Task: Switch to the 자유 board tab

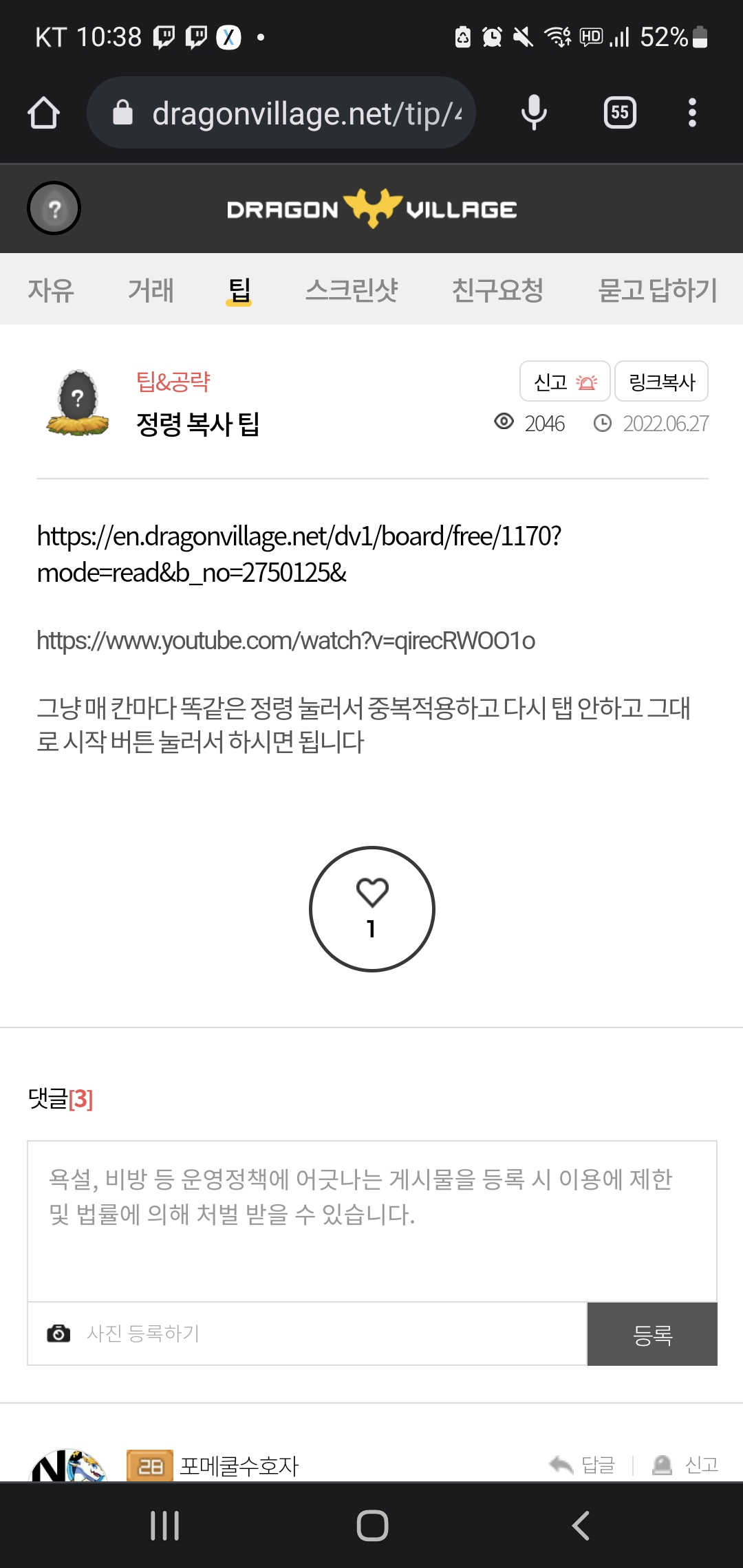Action: pos(51,290)
